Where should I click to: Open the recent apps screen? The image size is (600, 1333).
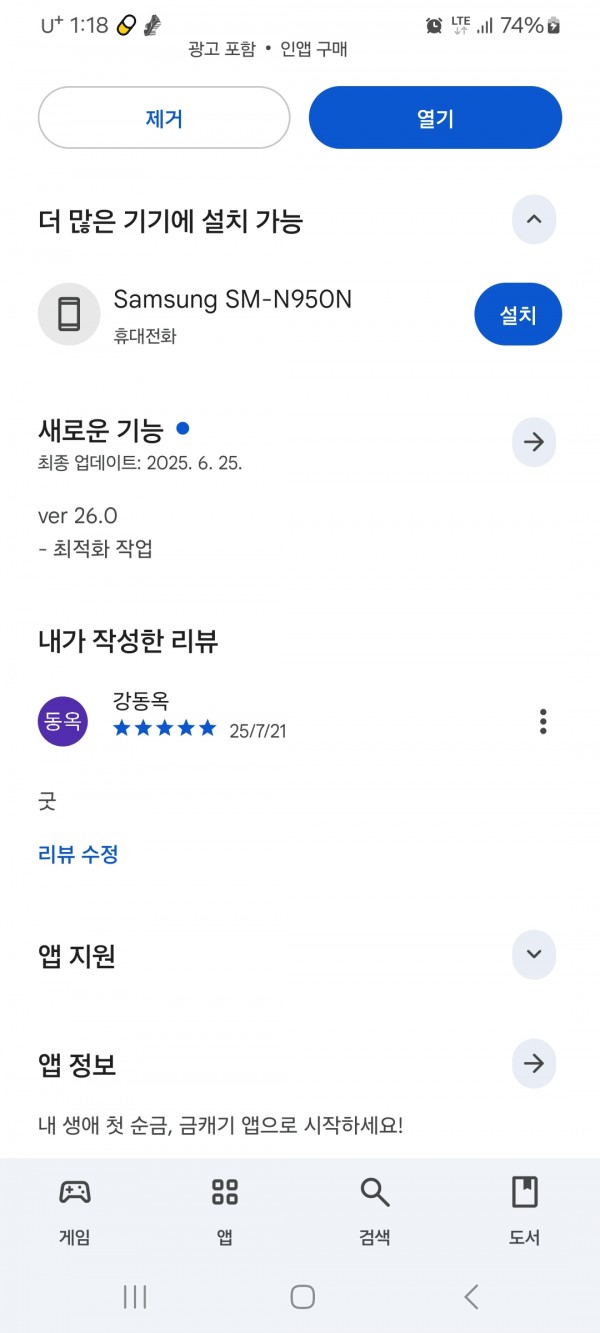(x=134, y=1297)
